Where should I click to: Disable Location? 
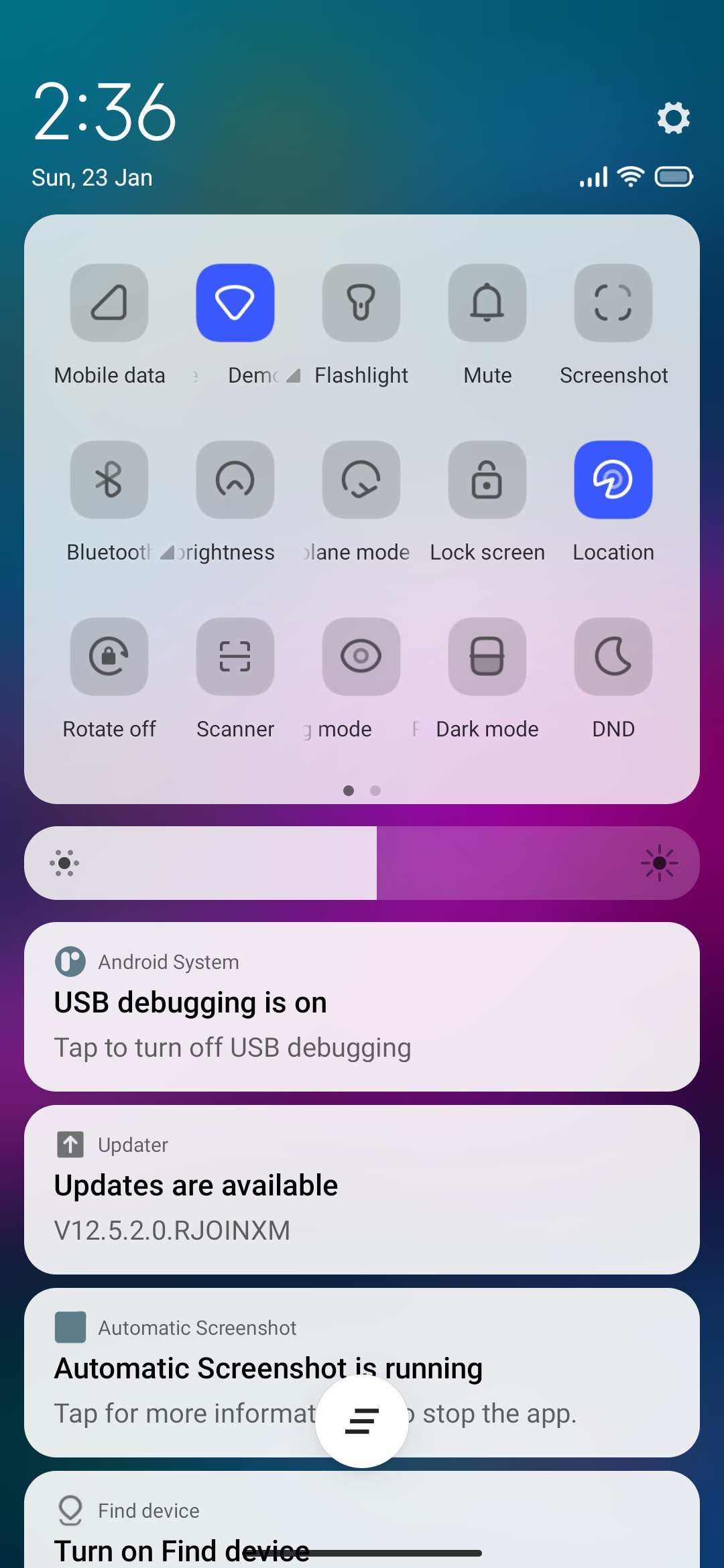click(x=613, y=480)
